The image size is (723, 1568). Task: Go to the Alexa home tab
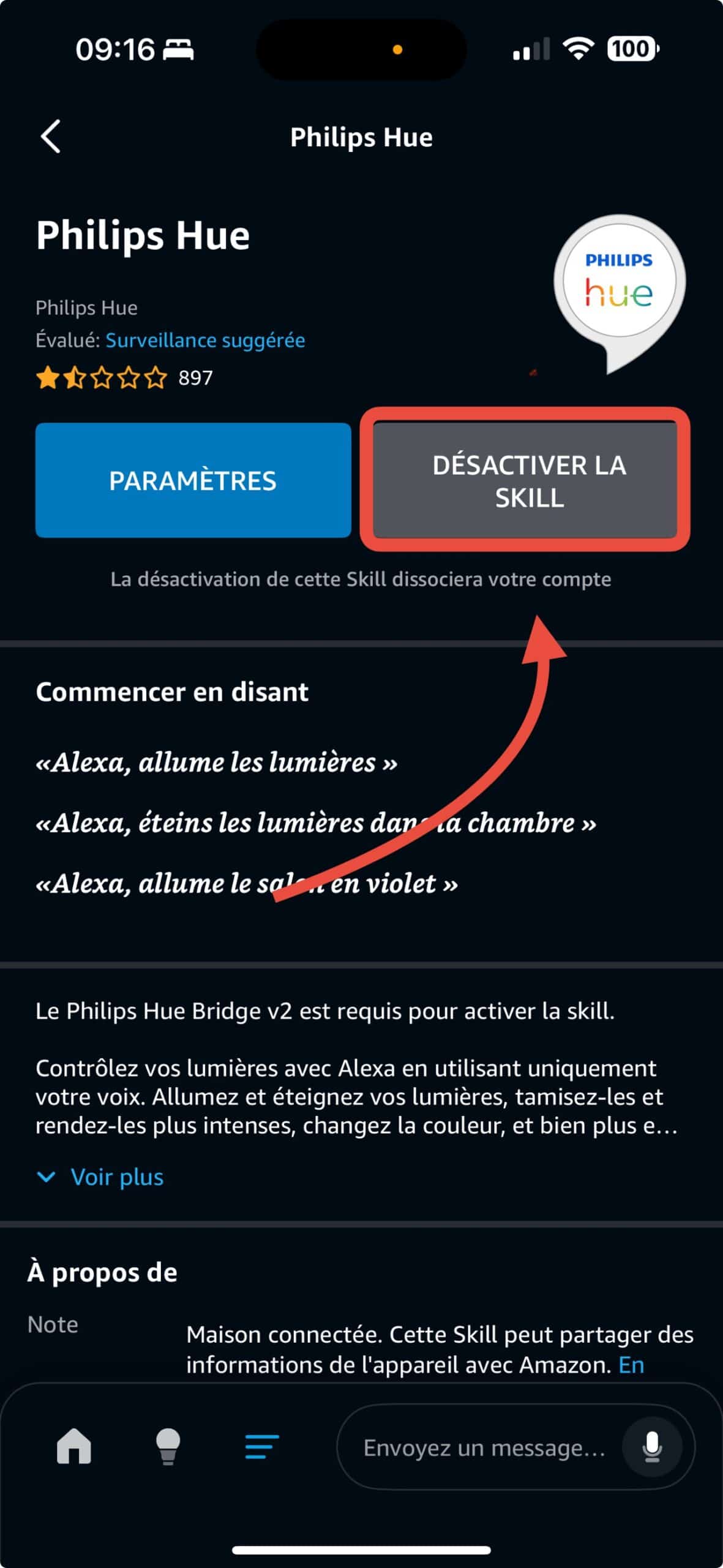(74, 1446)
